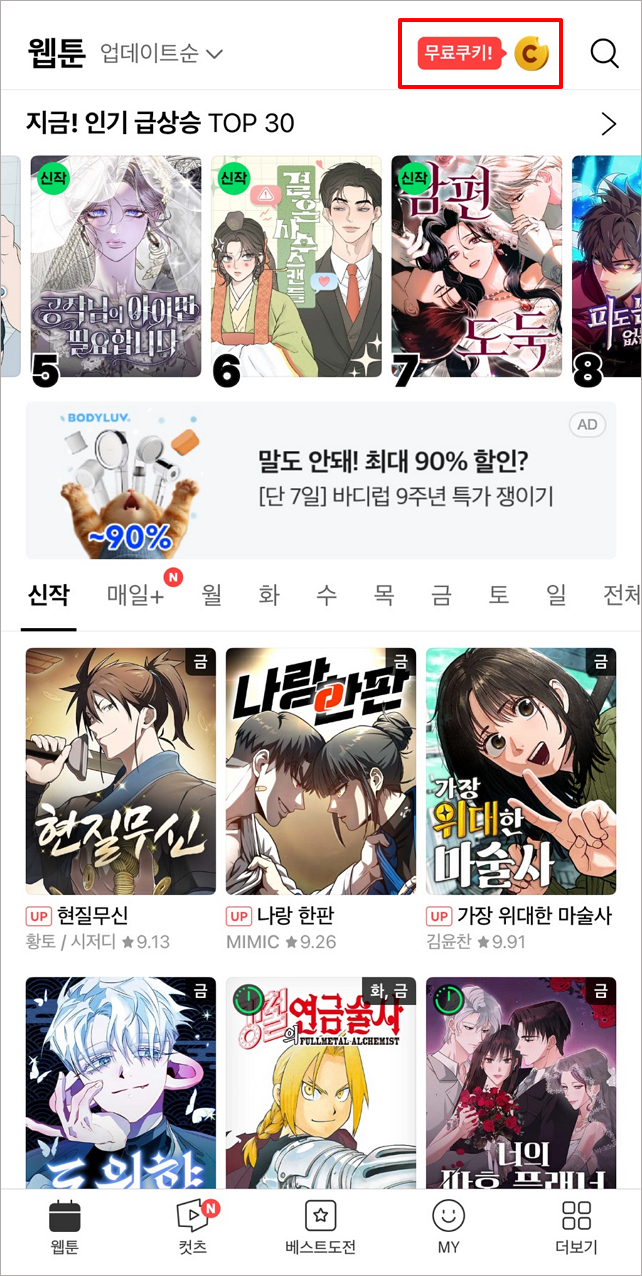
Task: Switch to the 매일+ tab
Action: click(x=136, y=595)
